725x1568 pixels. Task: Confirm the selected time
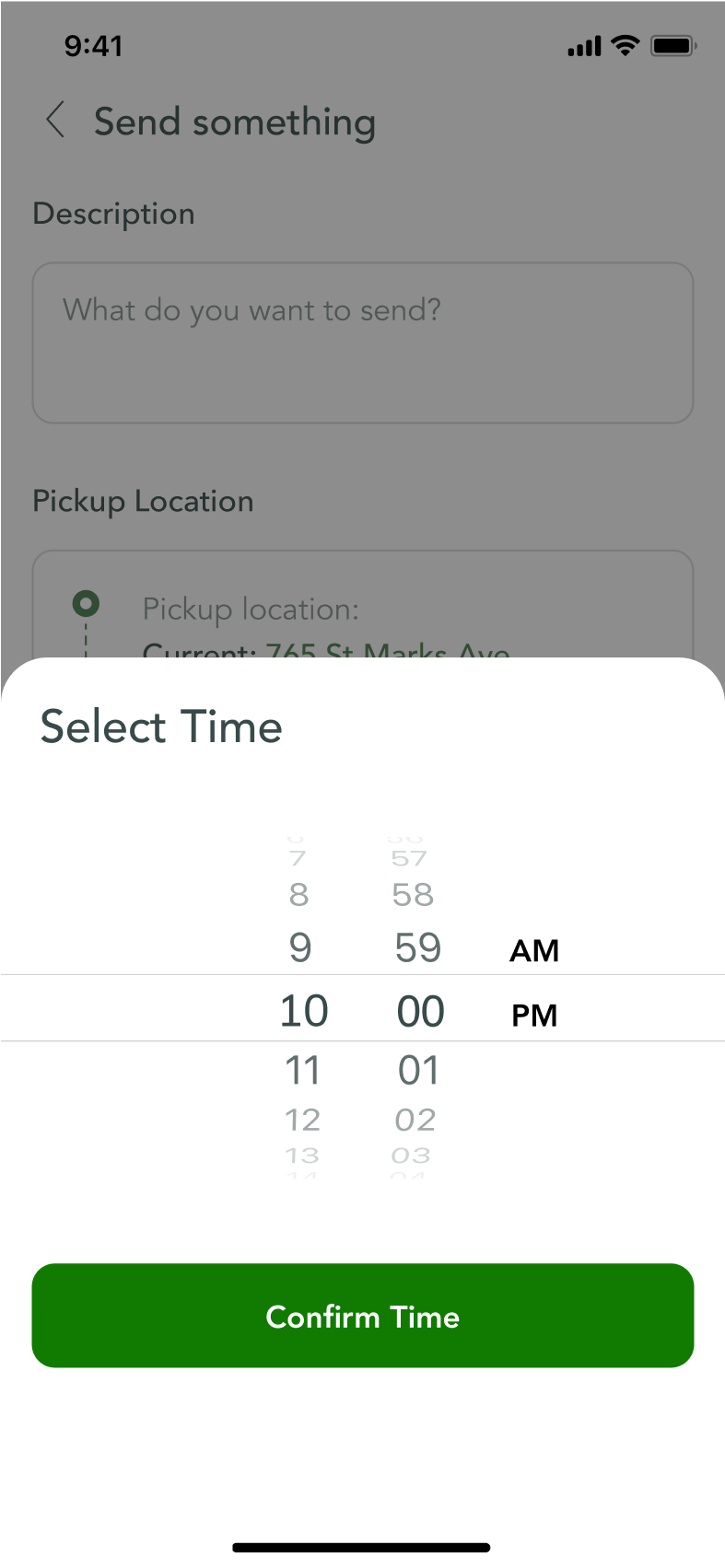[362, 1315]
